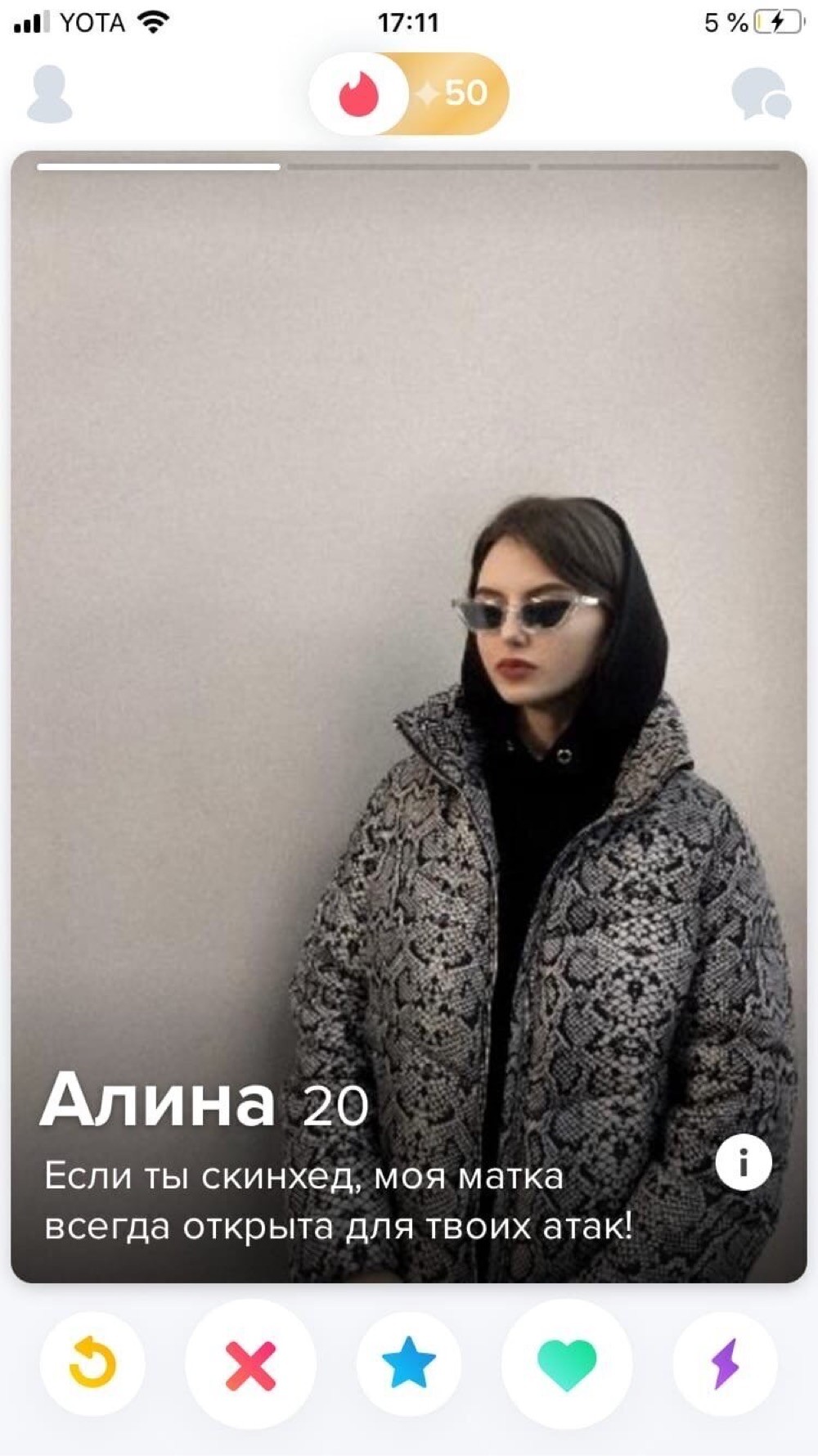Viewport: 818px width, 1456px height.
Task: Send a Super Like with the star
Action: pos(408,1364)
